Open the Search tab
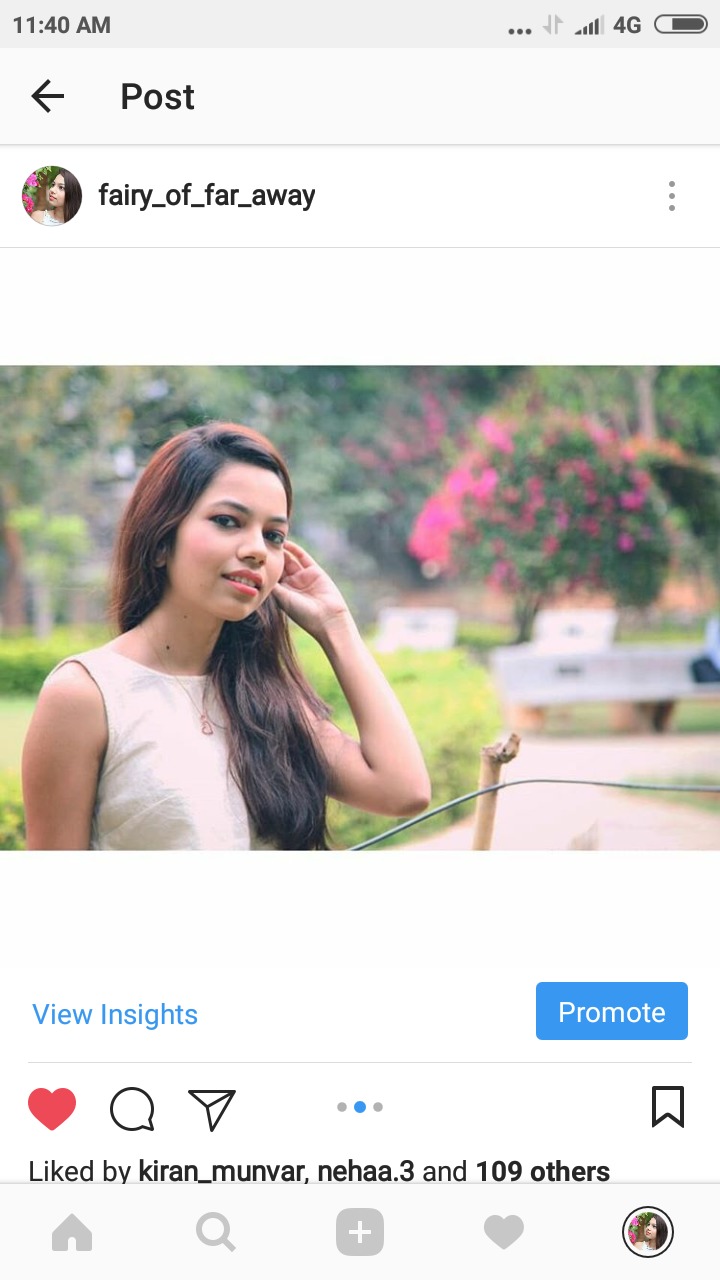Screen dimensions: 720x1280 216,1232
